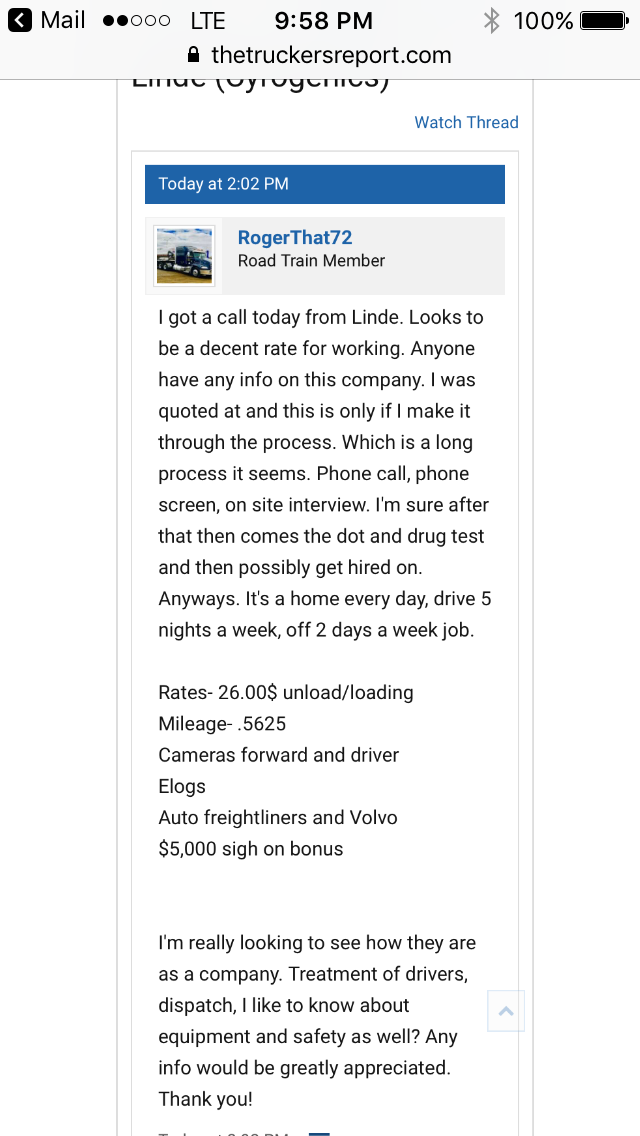Tap the thetruckersreport.com address bar
The height and width of the screenshot is (1136, 640).
pyautogui.click(x=320, y=55)
